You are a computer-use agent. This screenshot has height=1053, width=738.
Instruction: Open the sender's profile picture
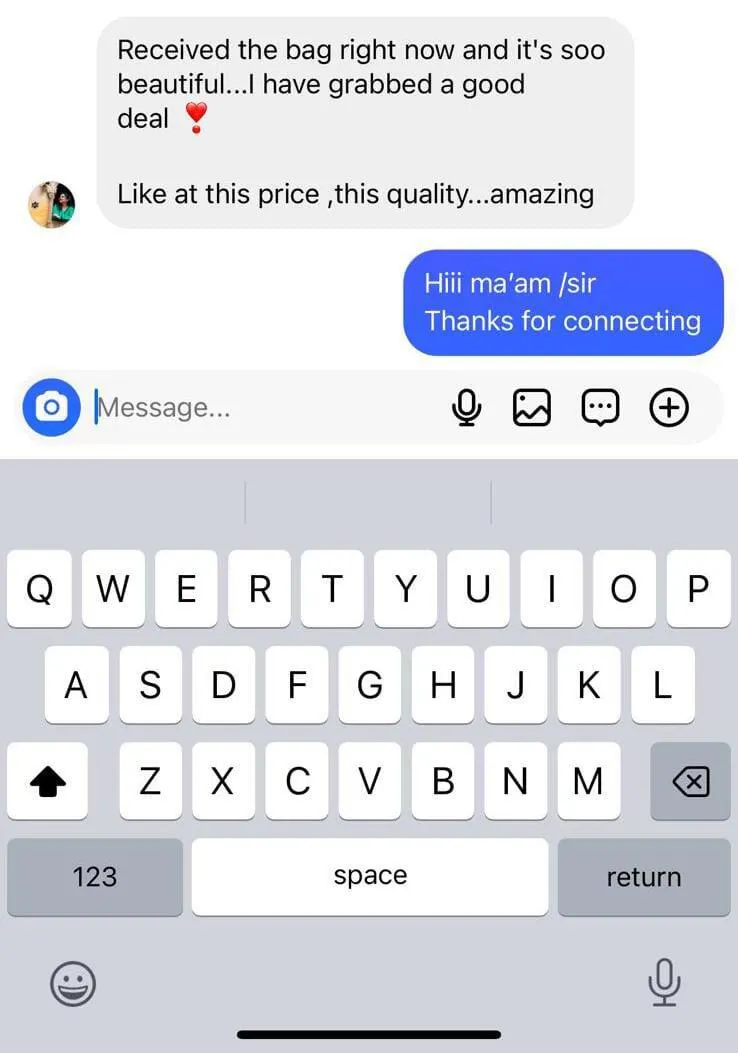point(51,205)
